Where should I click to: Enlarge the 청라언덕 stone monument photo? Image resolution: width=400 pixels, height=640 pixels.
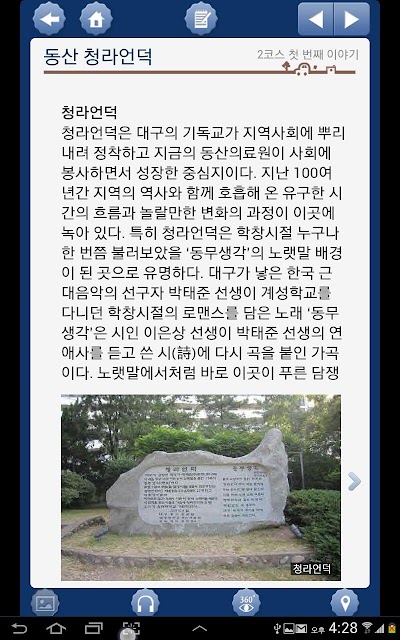point(201,487)
